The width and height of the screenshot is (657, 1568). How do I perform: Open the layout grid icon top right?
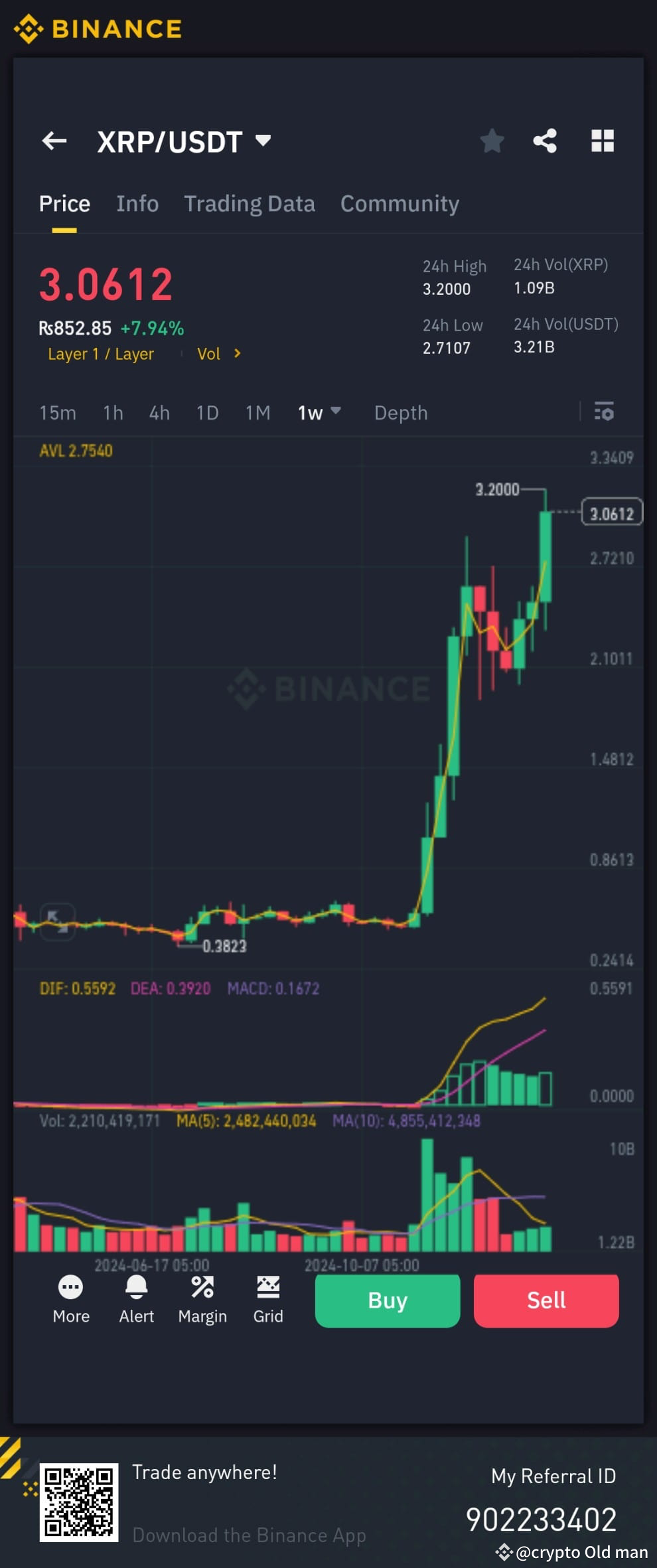click(603, 141)
